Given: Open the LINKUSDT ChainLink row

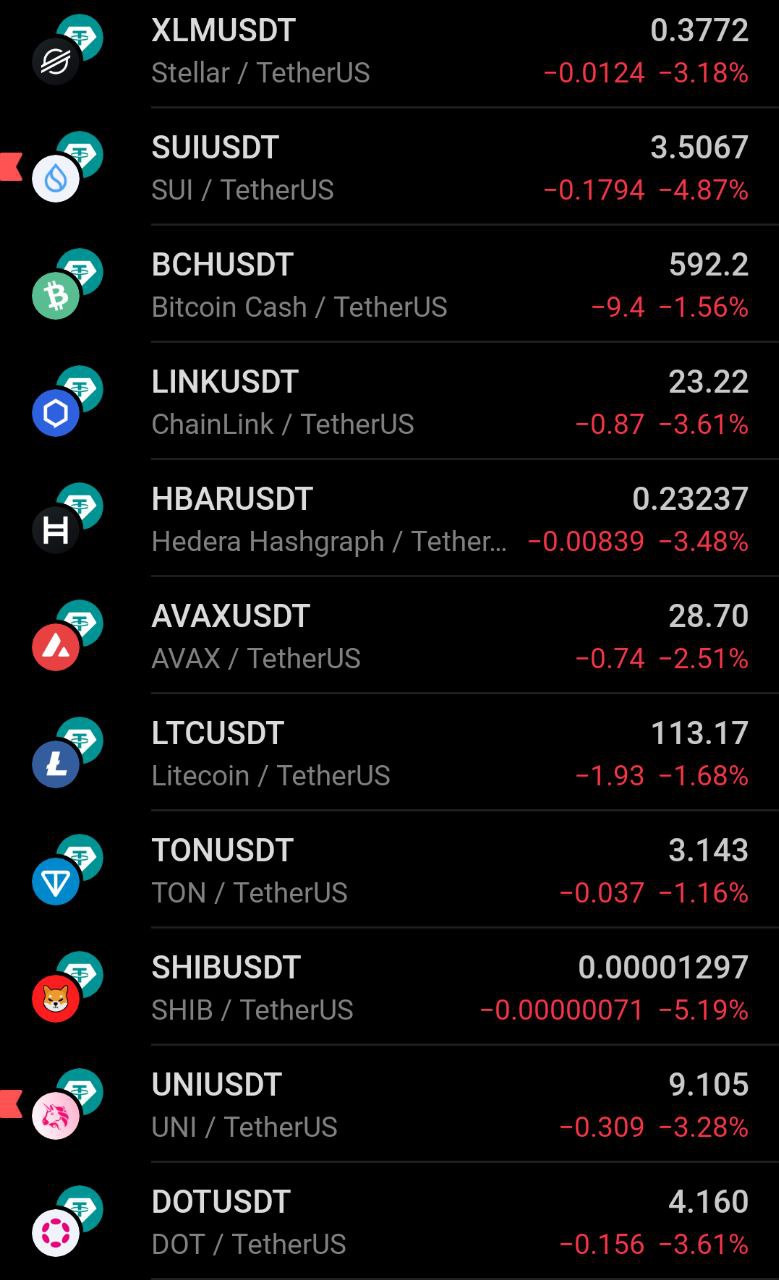Looking at the screenshot, I should tap(389, 401).
